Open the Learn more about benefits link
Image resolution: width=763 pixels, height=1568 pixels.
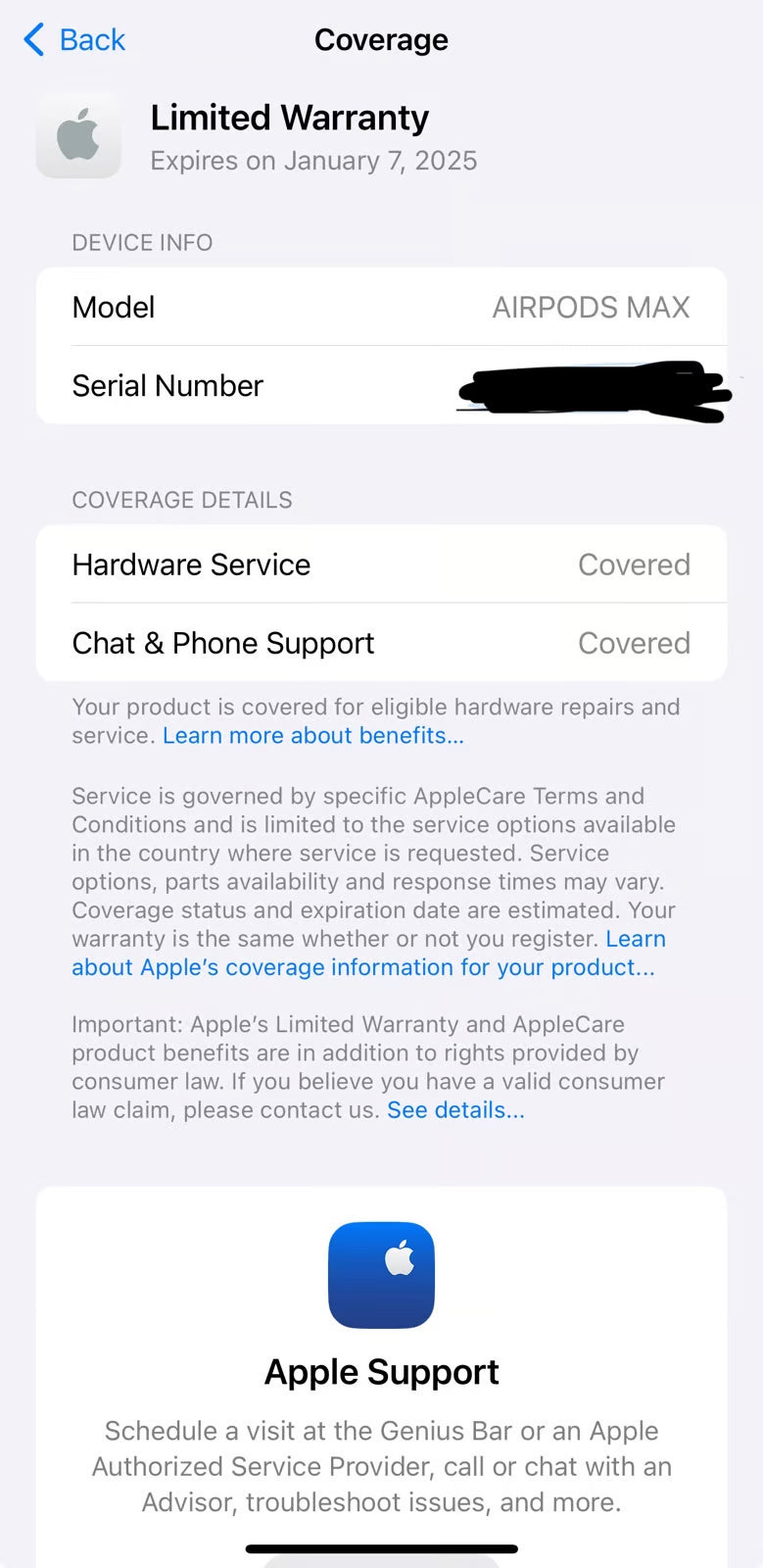pos(312,735)
